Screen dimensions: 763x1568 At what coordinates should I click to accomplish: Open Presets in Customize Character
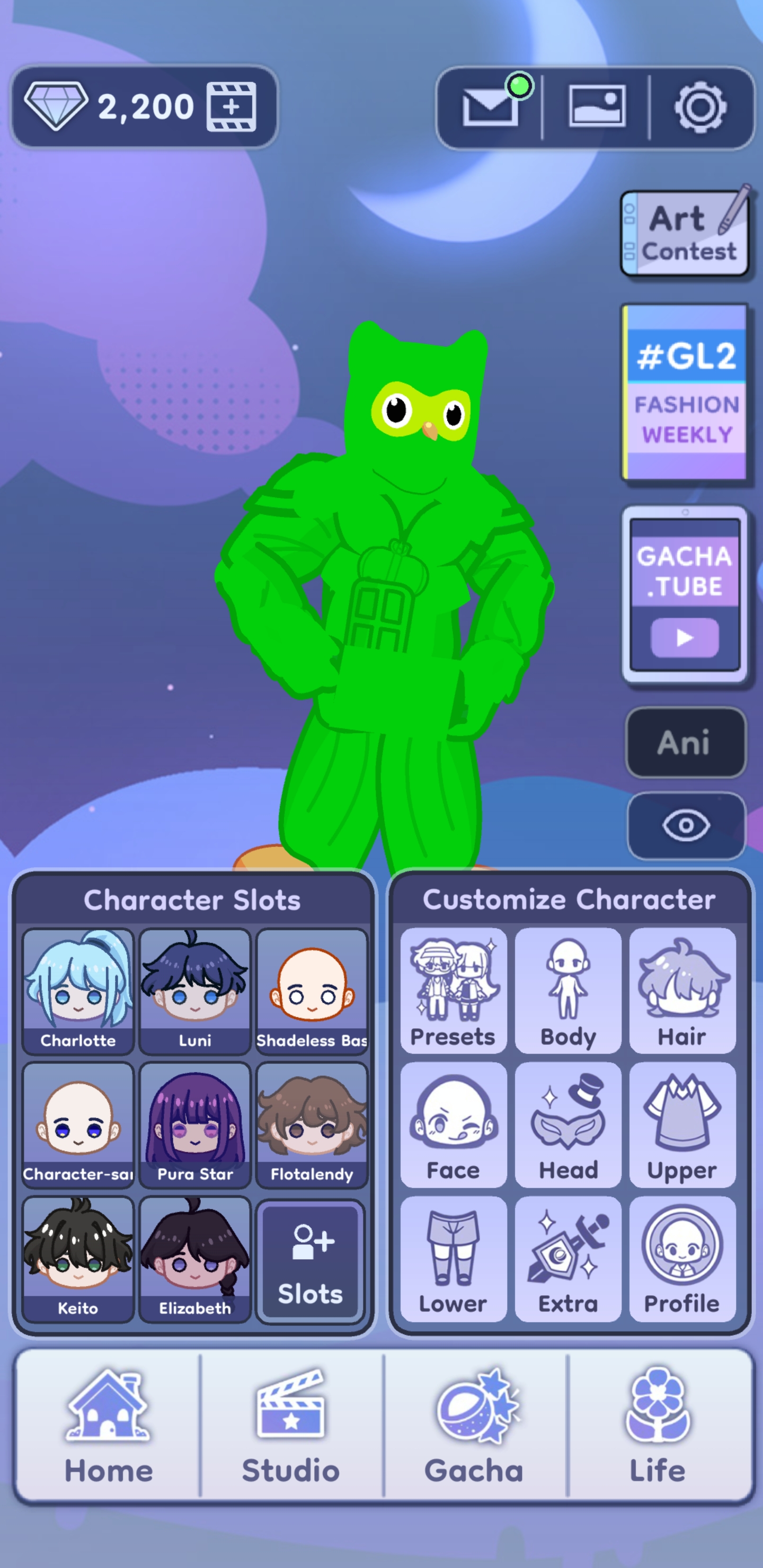point(453,991)
